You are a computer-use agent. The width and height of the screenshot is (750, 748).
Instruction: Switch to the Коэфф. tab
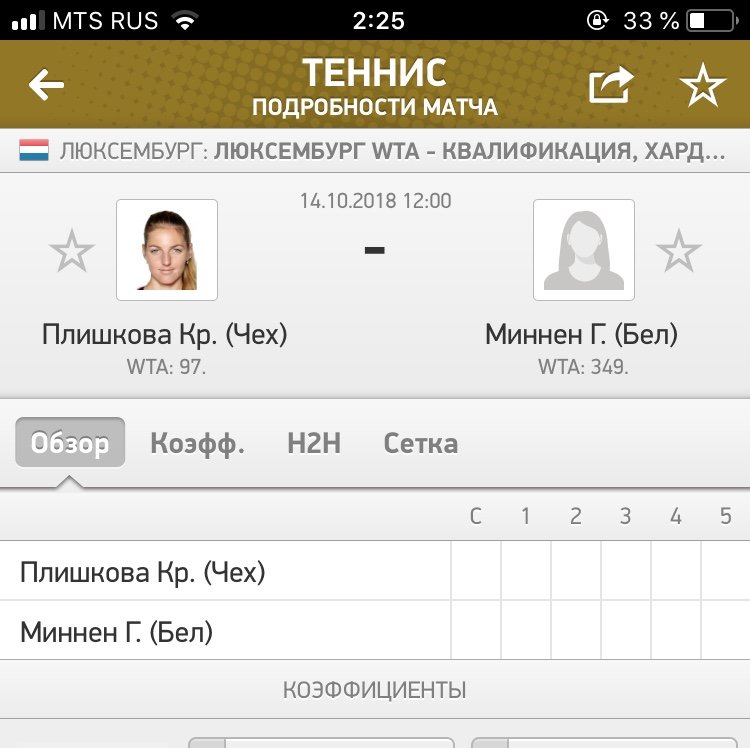click(x=197, y=443)
